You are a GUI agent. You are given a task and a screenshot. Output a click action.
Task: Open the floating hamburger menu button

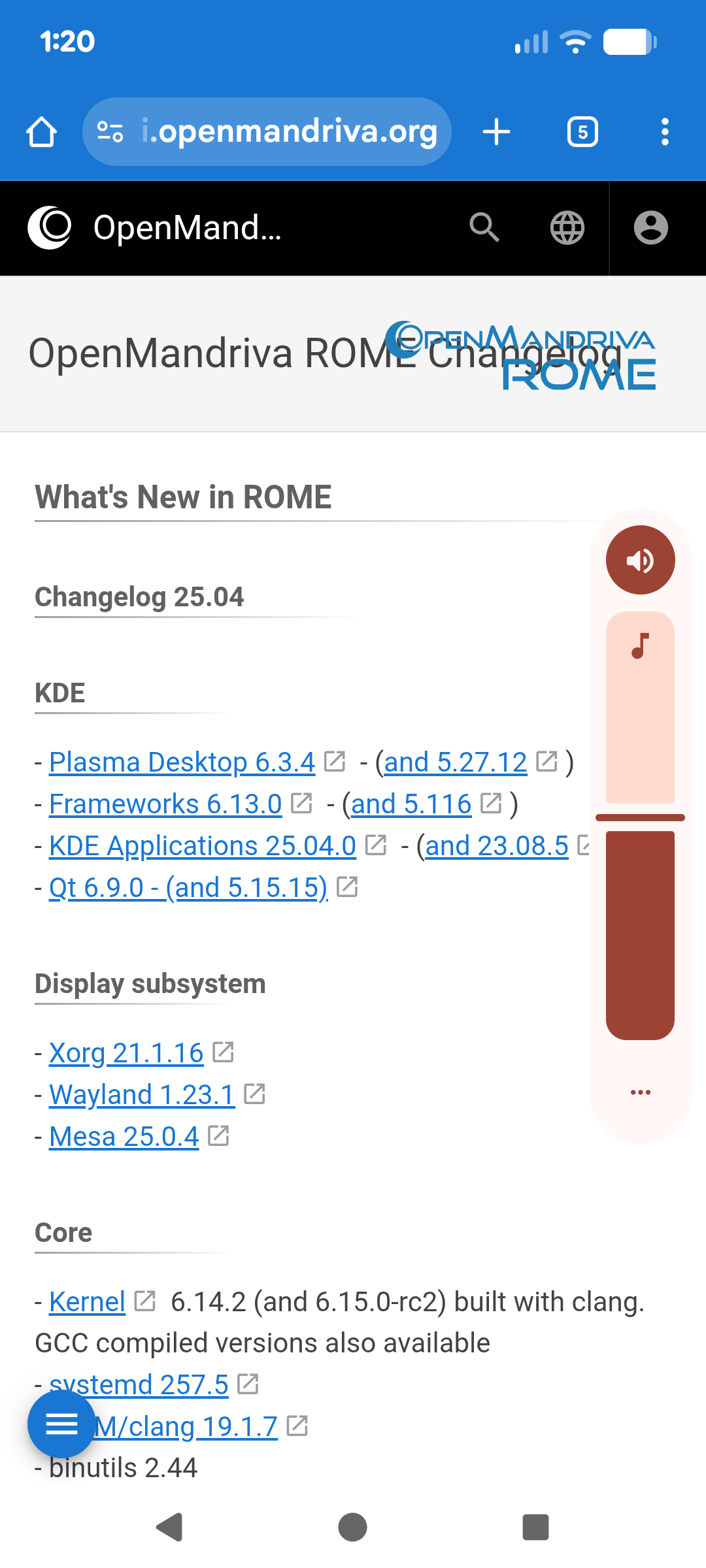coord(61,1424)
